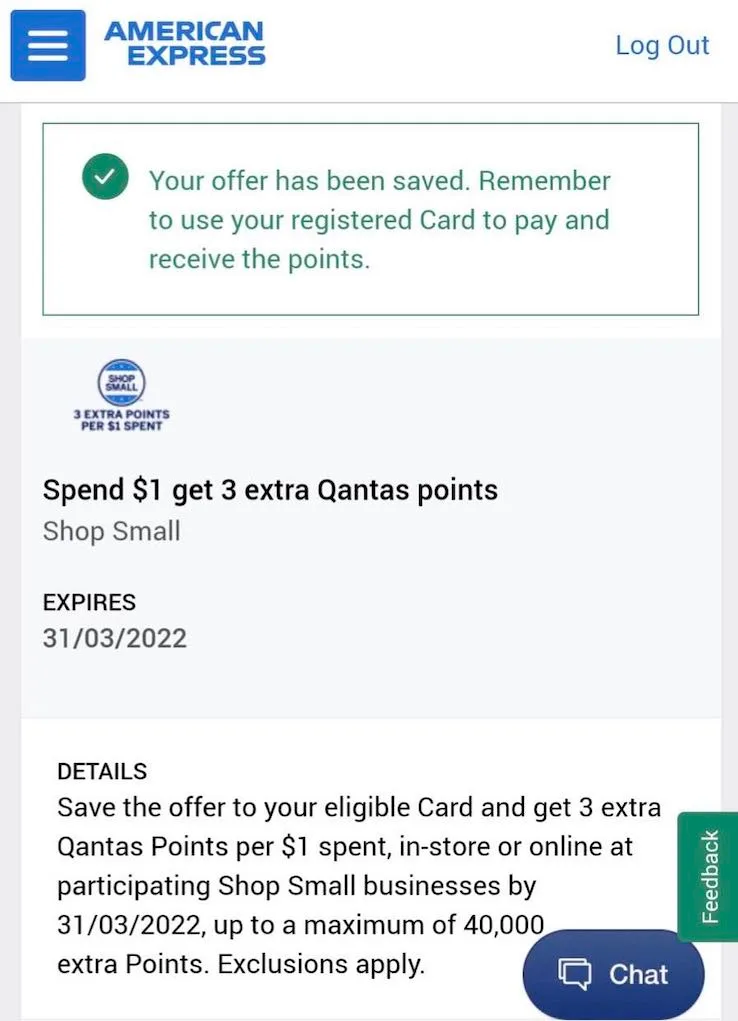Start a conversation with the Chat button
738x1021 pixels.
click(613, 974)
